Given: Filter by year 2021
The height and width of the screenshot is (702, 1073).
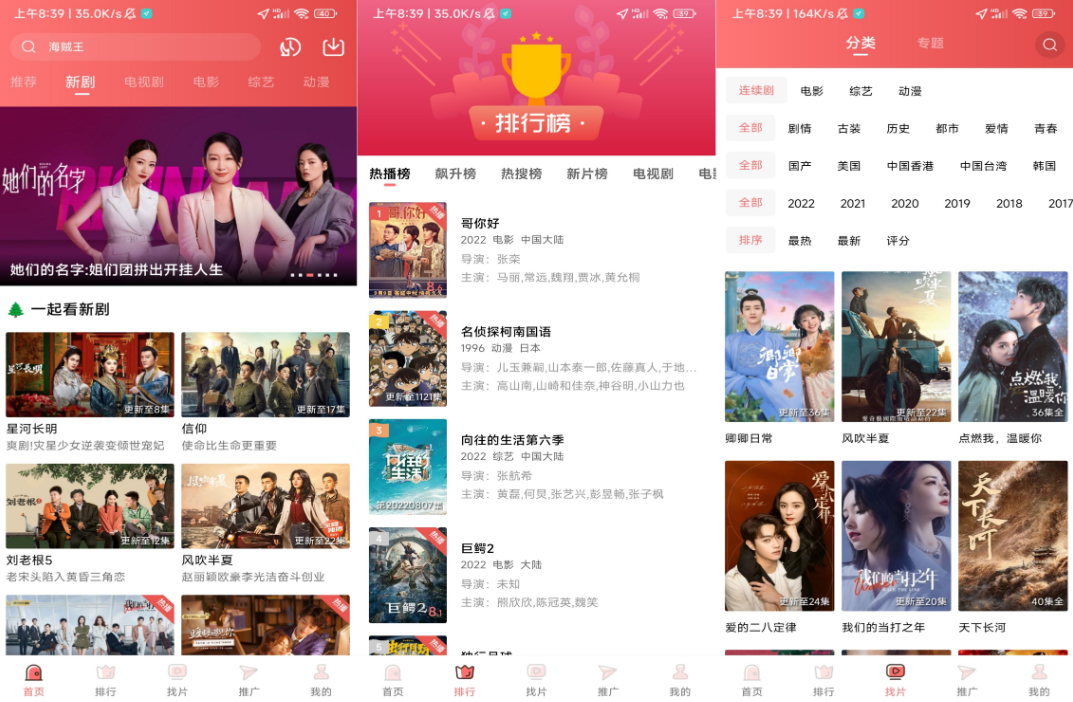Looking at the screenshot, I should 853,203.
